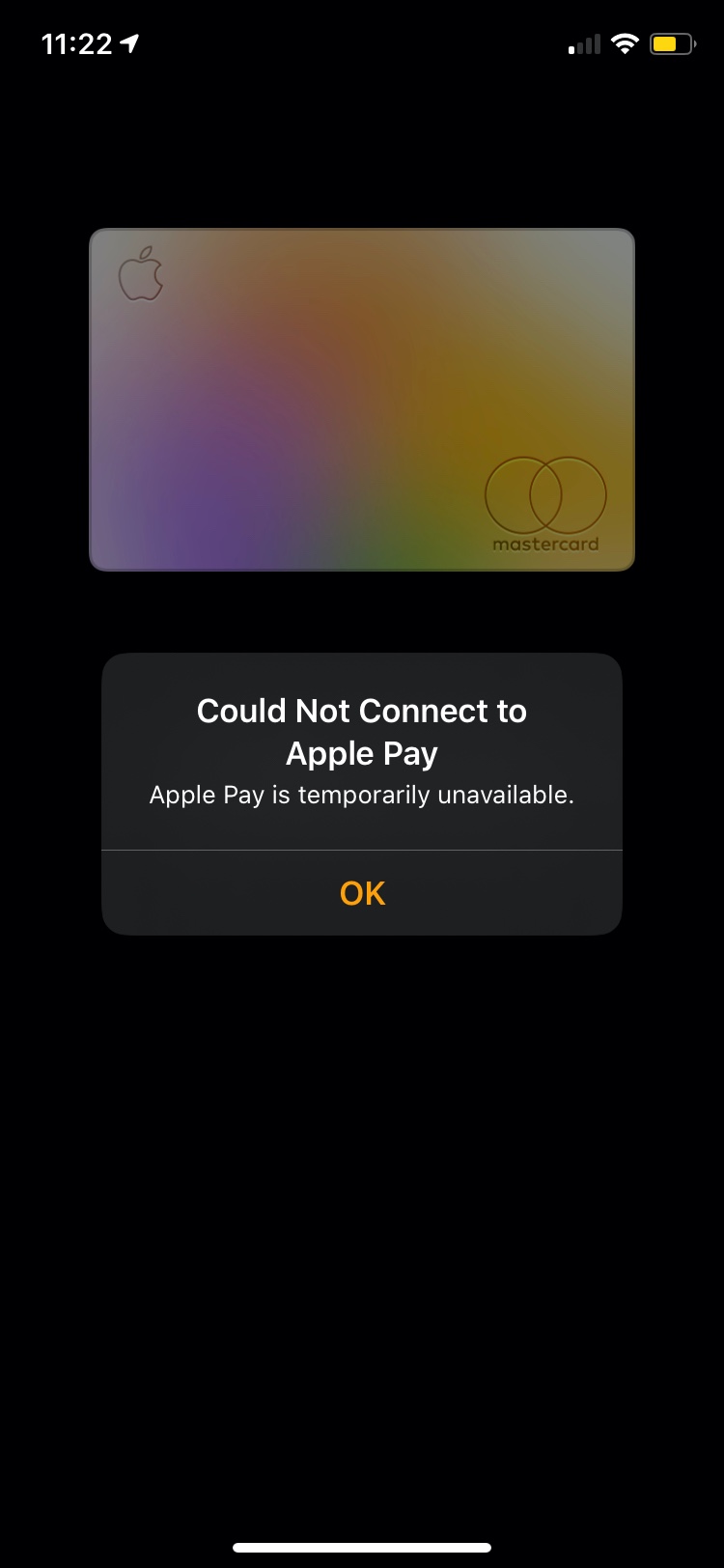This screenshot has height=1568, width=724.
Task: Dismiss the Apple Pay error with OK
Action: 362,893
